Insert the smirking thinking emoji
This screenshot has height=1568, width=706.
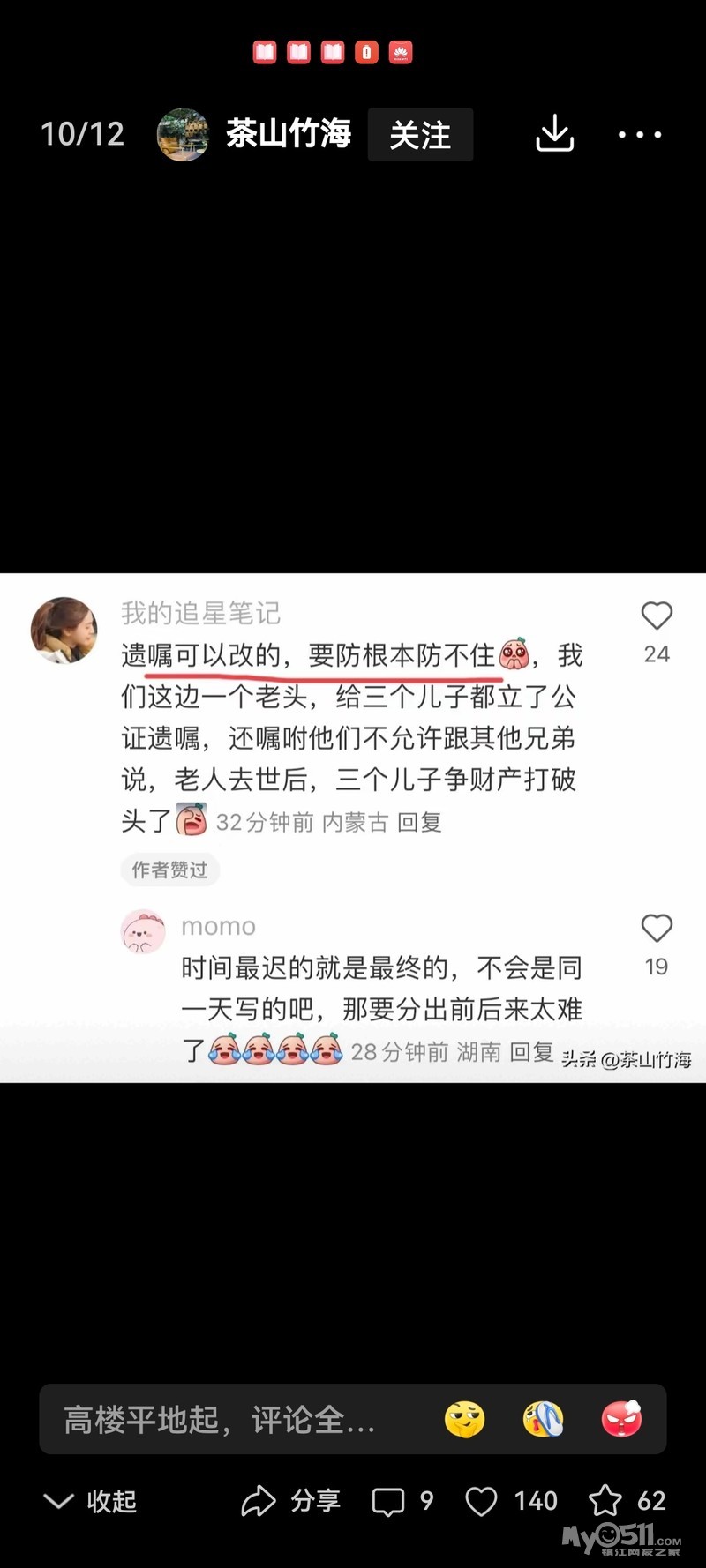click(x=465, y=1419)
